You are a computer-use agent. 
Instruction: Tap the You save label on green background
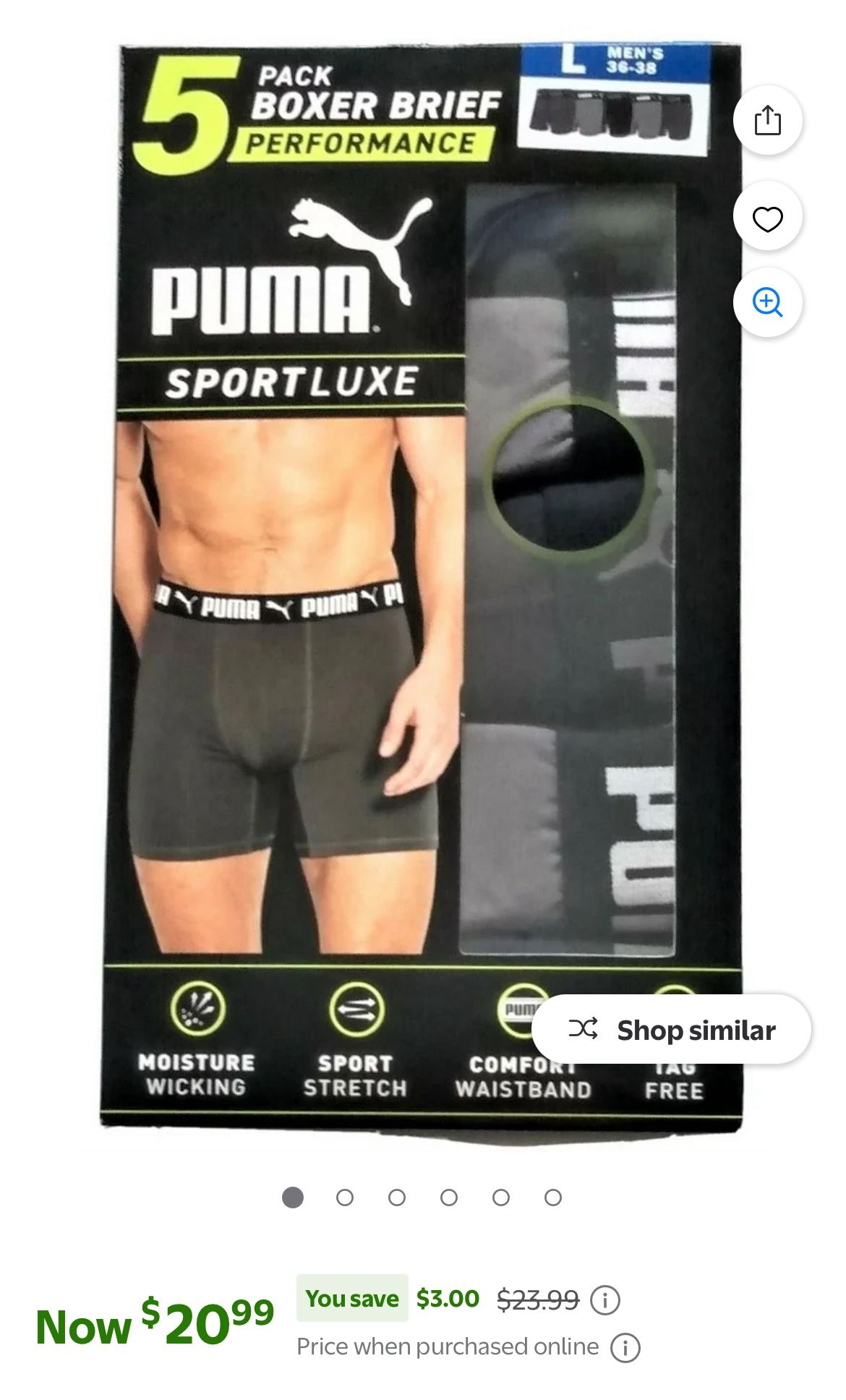pyautogui.click(x=351, y=1298)
